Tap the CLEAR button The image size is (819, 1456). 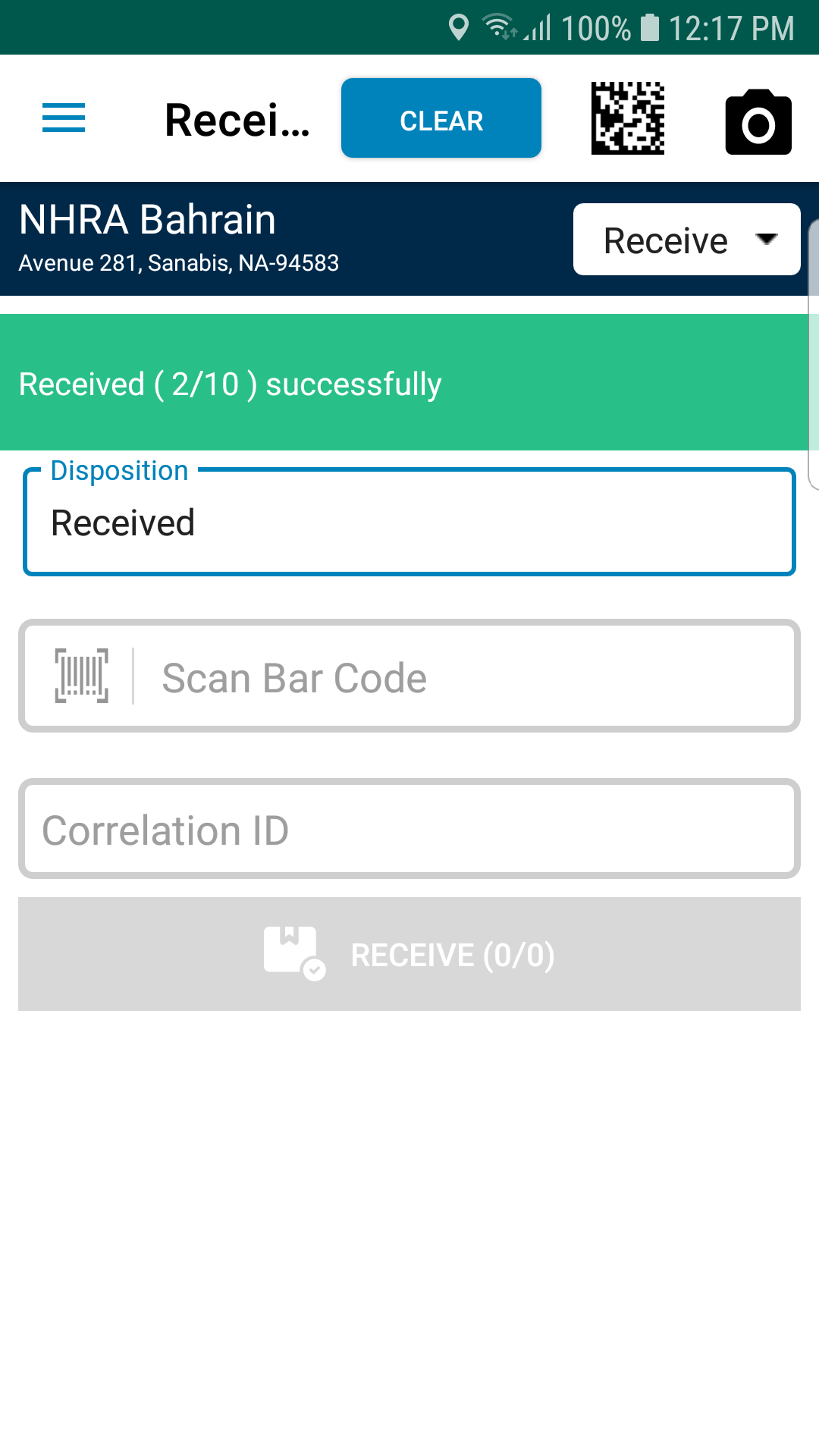[x=441, y=118]
